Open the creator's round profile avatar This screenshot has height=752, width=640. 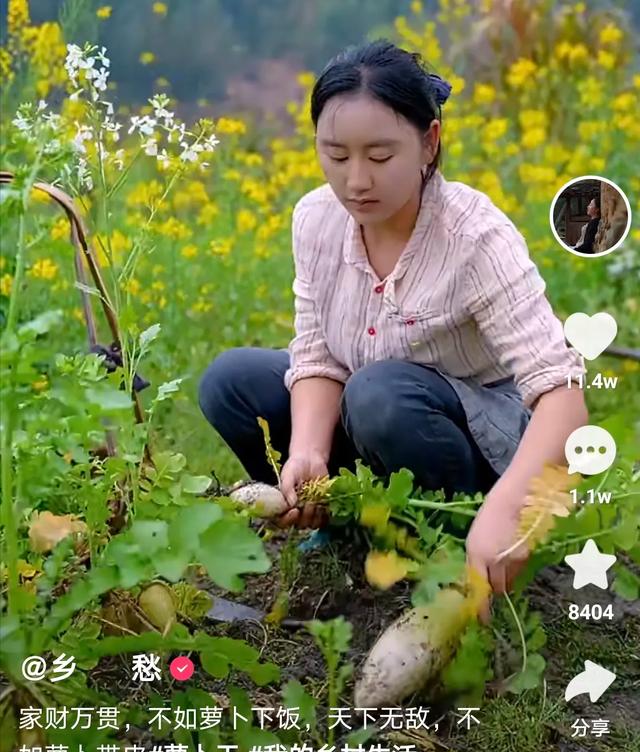click(x=590, y=216)
